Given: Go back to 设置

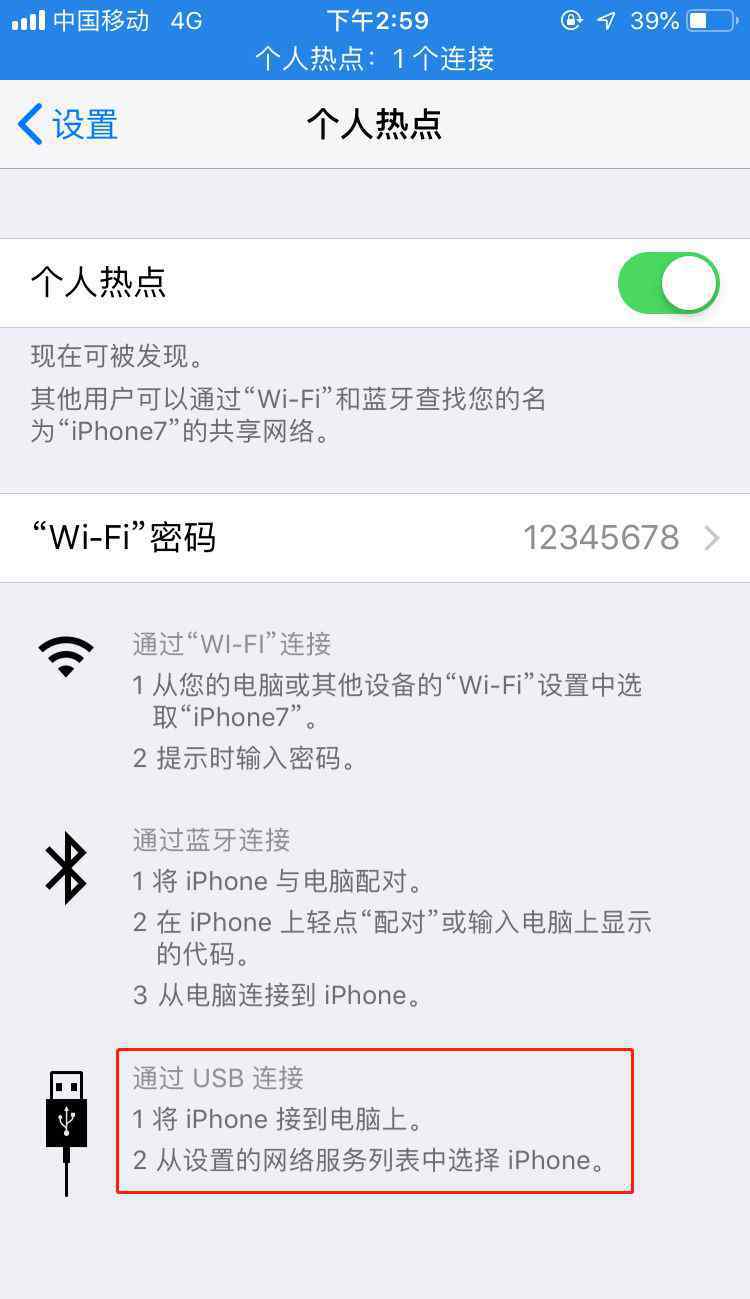Looking at the screenshot, I should (68, 125).
